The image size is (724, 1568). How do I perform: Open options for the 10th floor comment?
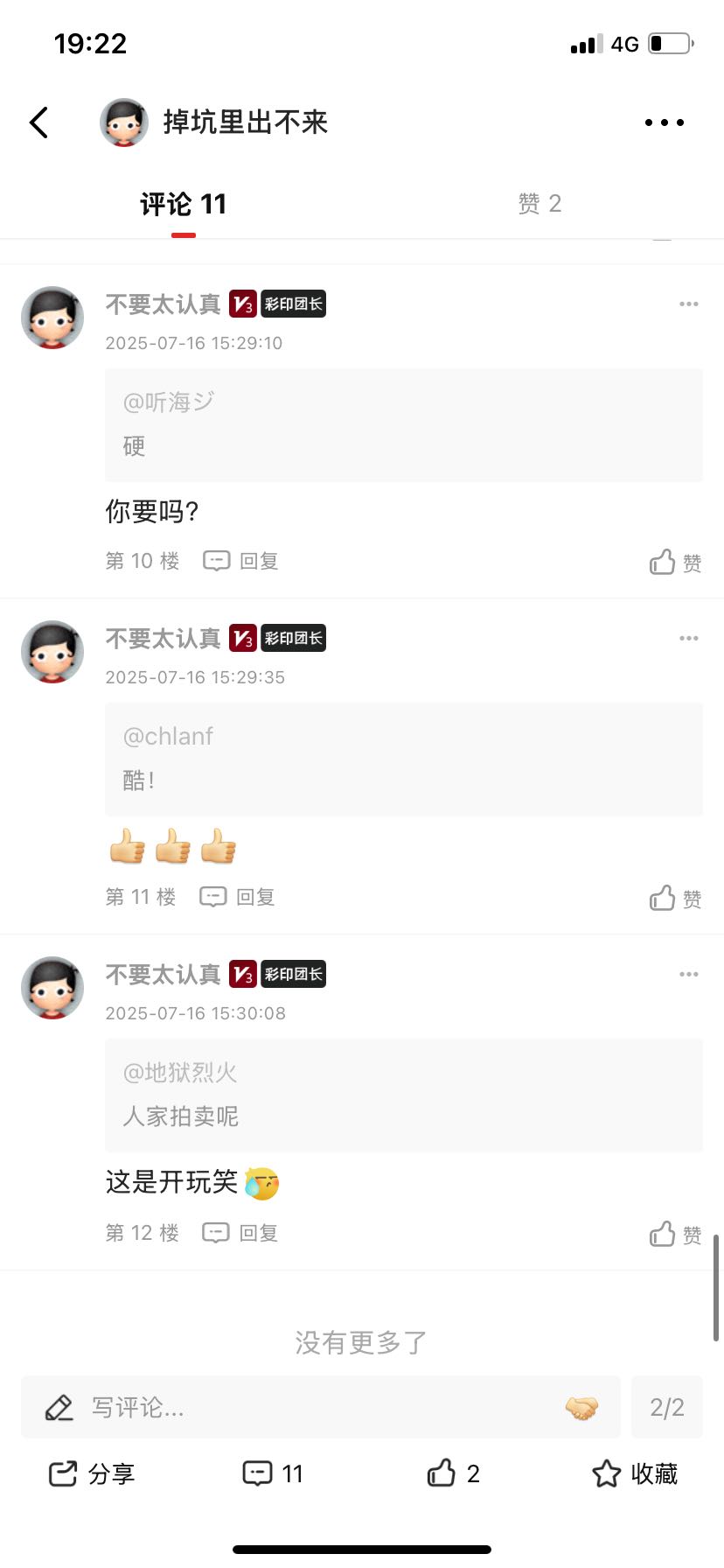click(x=688, y=304)
